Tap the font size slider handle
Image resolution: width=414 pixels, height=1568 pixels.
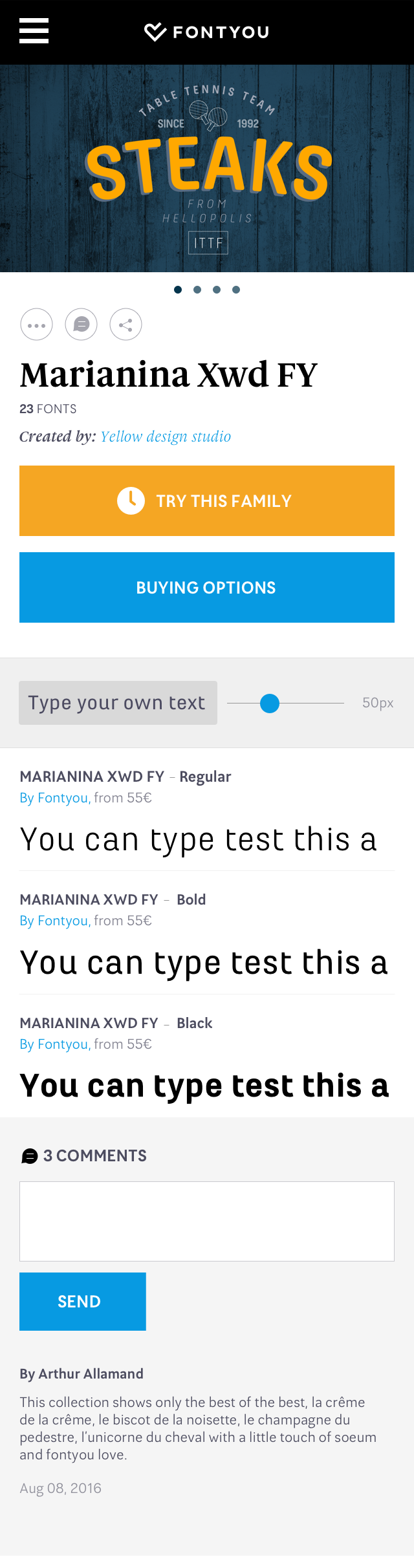pos(270,703)
